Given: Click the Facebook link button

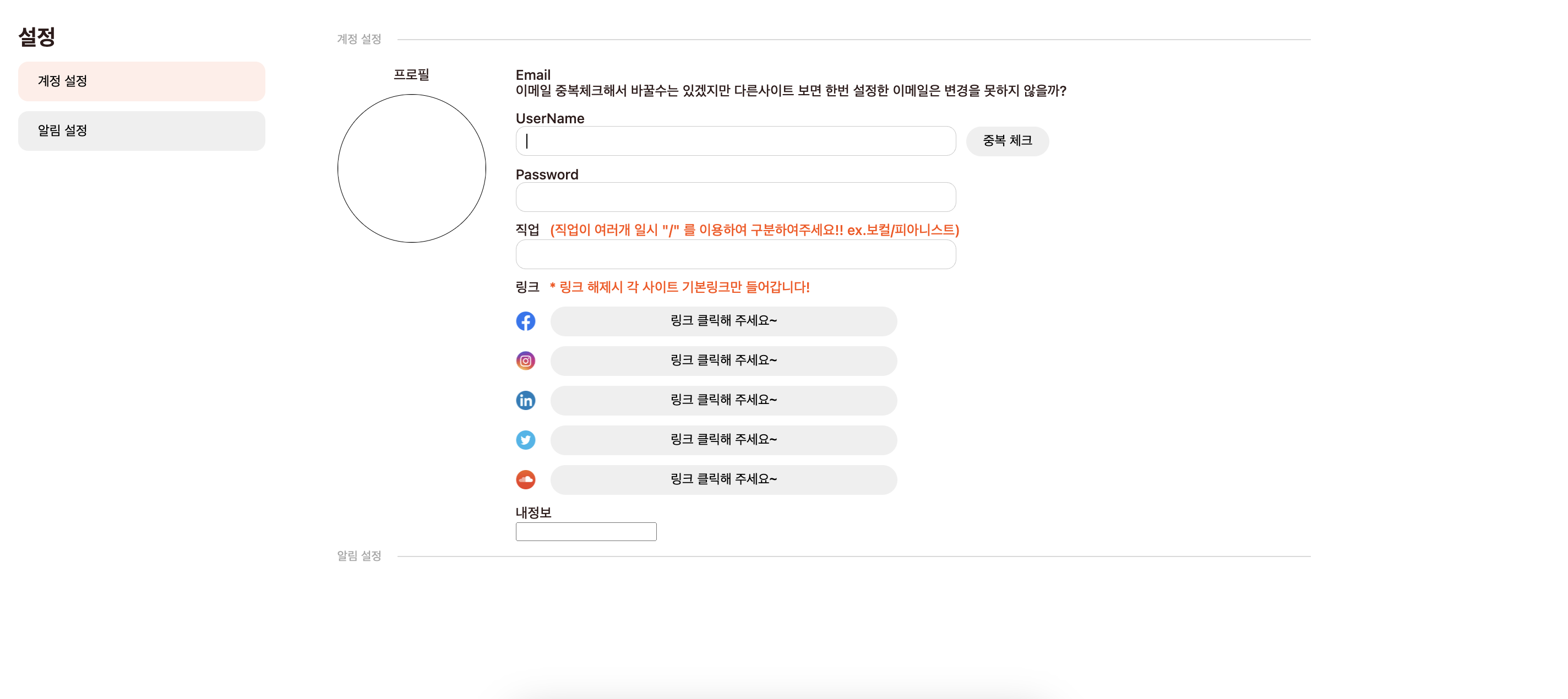Looking at the screenshot, I should (723, 321).
